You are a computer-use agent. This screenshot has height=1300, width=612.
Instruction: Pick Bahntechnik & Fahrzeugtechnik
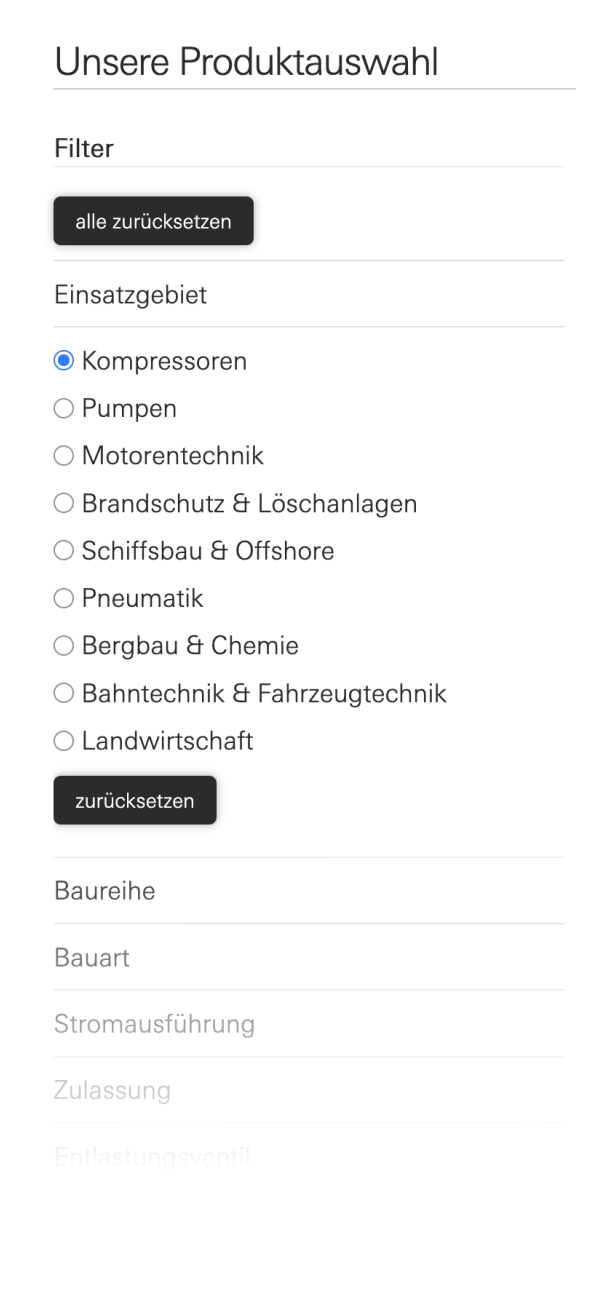coord(64,693)
